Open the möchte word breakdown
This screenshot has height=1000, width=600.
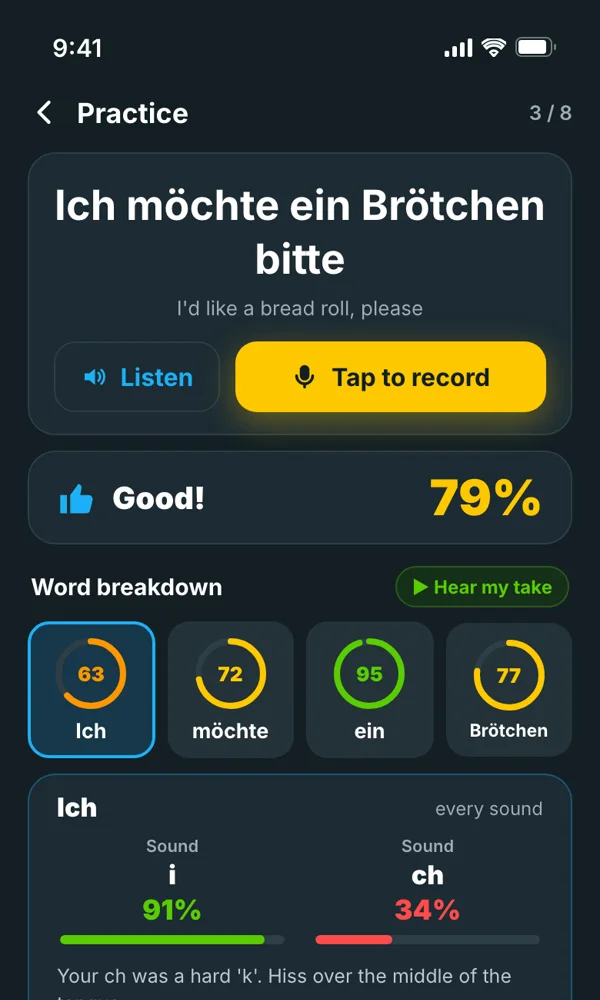[230, 689]
